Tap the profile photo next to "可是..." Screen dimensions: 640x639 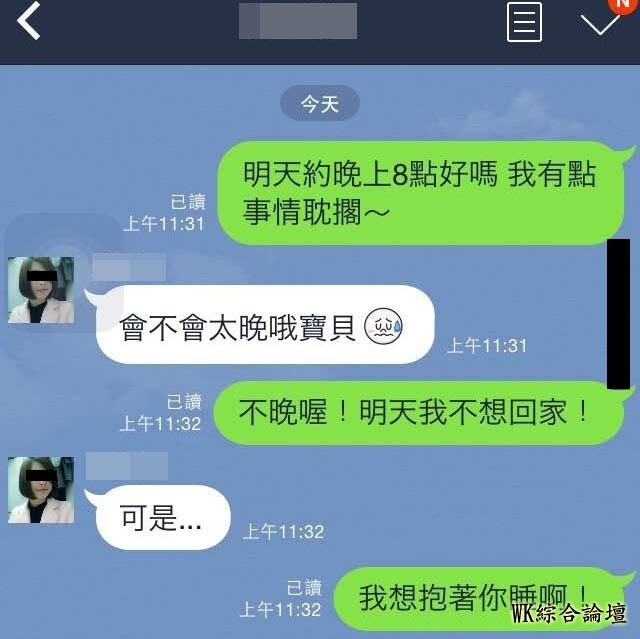41,490
